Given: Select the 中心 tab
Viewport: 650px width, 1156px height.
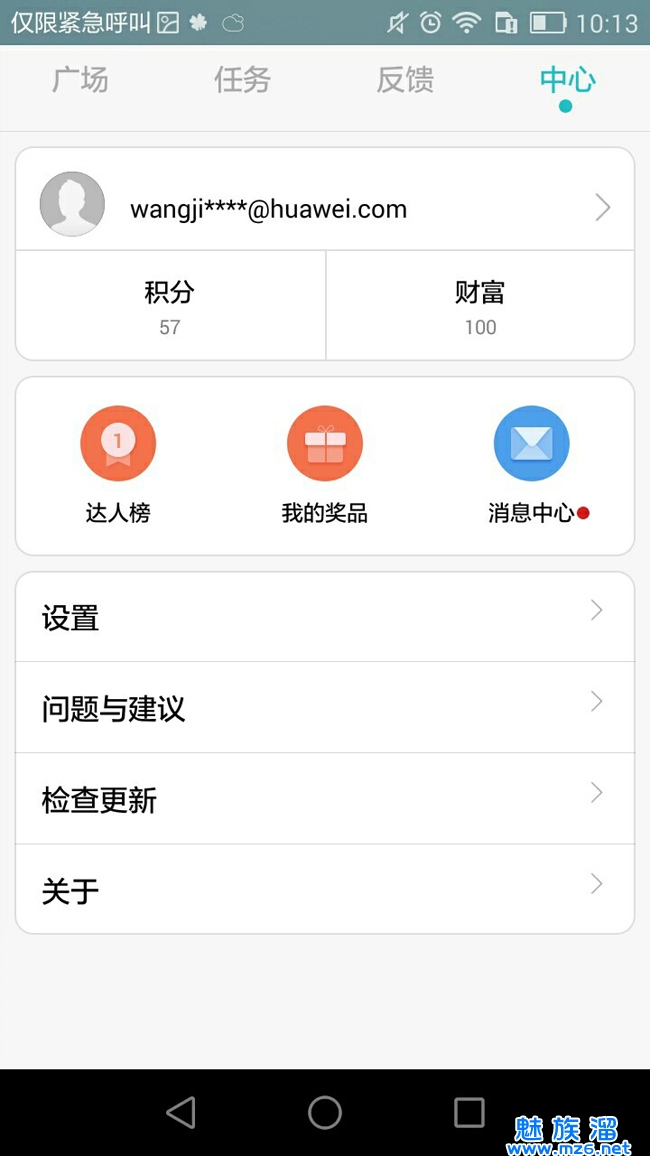Looking at the screenshot, I should pos(567,80).
